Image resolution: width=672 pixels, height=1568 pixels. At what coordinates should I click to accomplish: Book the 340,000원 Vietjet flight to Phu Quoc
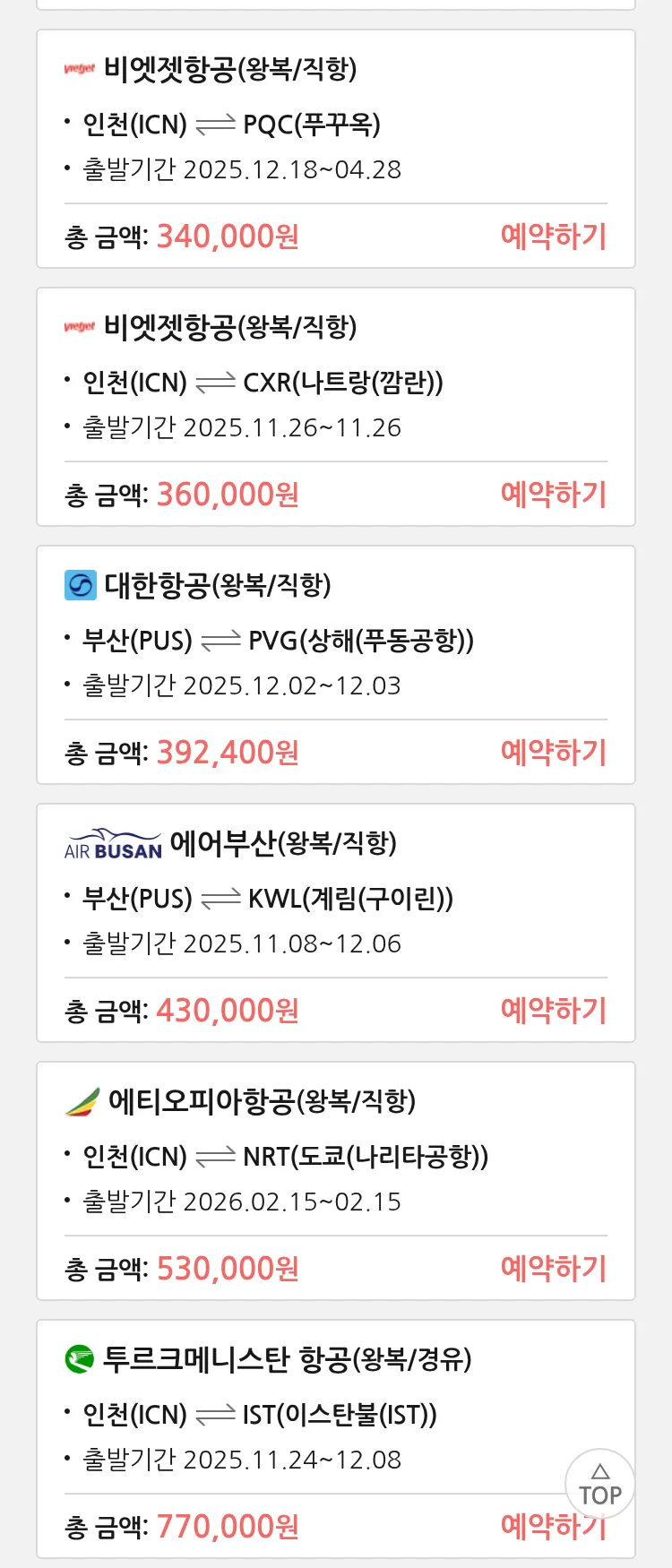click(553, 237)
